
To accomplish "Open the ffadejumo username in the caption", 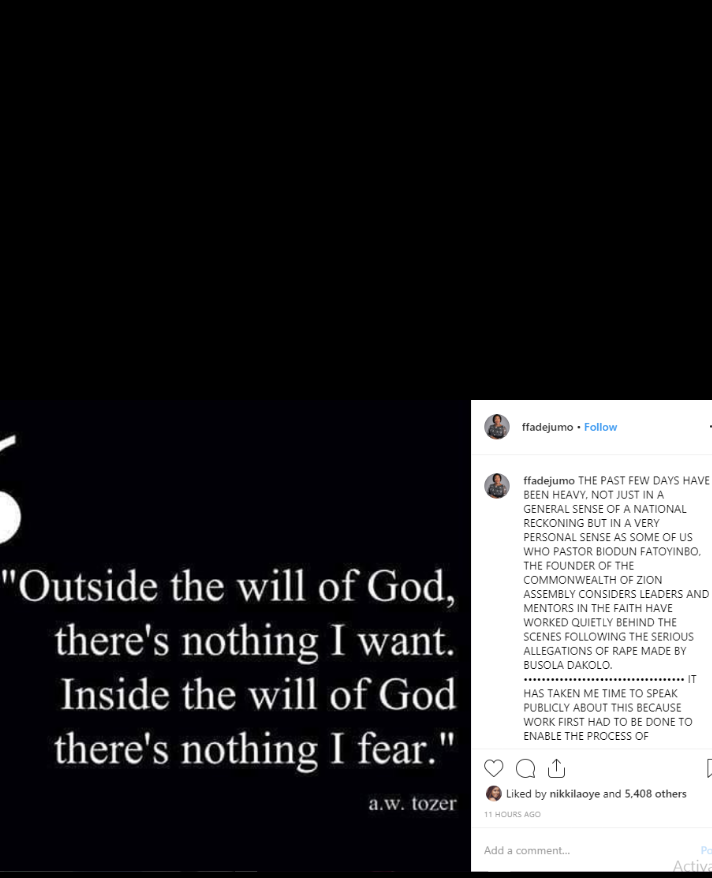I will click(549, 480).
